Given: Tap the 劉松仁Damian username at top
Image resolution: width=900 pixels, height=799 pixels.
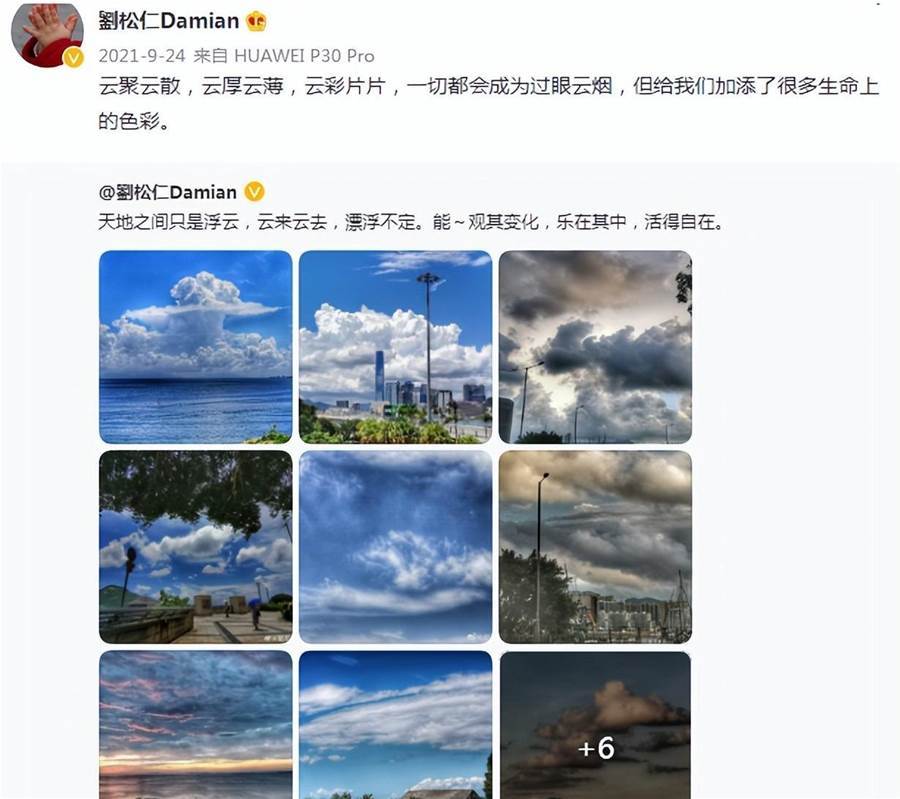Looking at the screenshot, I should [168, 21].
